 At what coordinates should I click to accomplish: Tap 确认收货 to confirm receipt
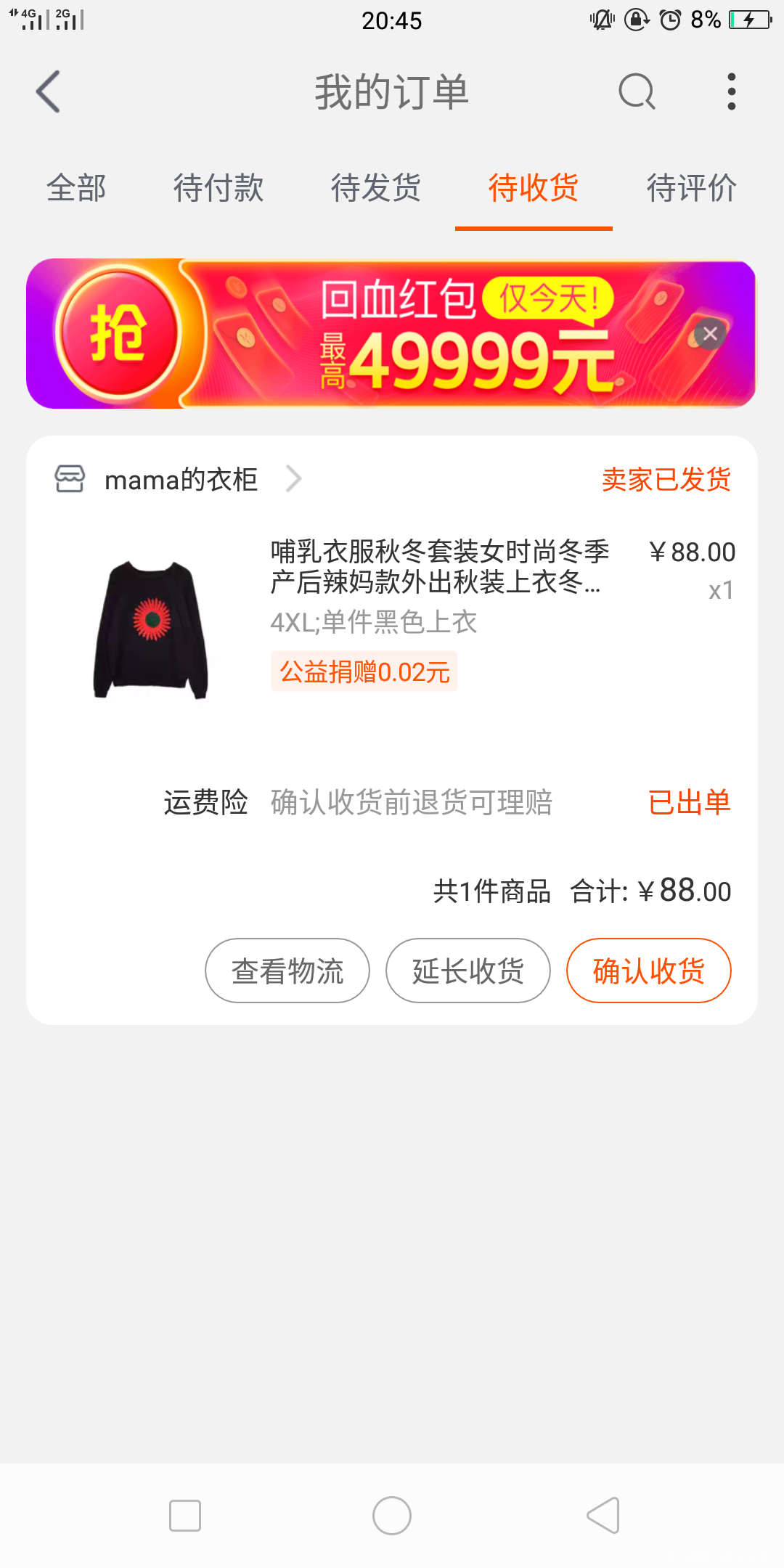[648, 971]
